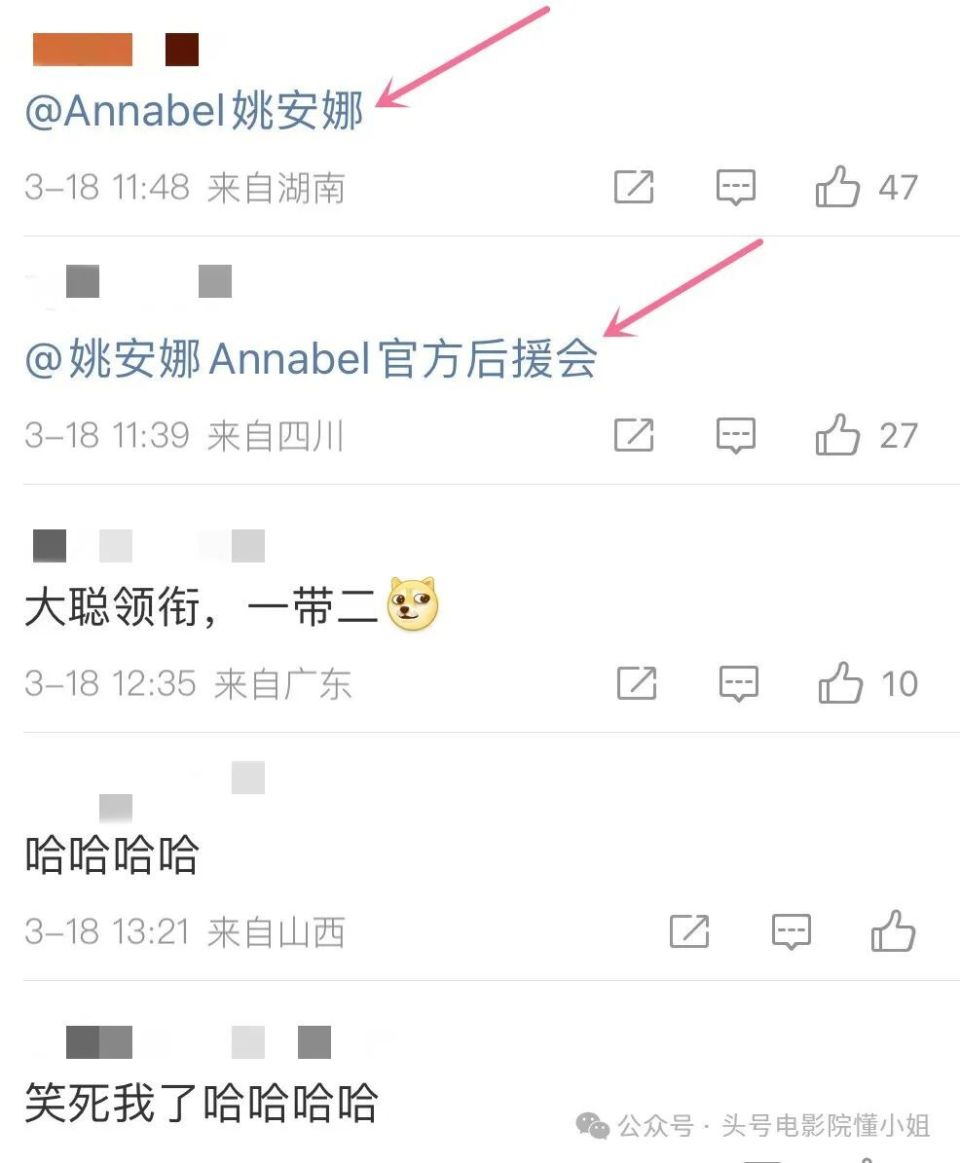Image resolution: width=960 pixels, height=1163 pixels.
Task: Like the comment posted from 山西
Action: 893,931
